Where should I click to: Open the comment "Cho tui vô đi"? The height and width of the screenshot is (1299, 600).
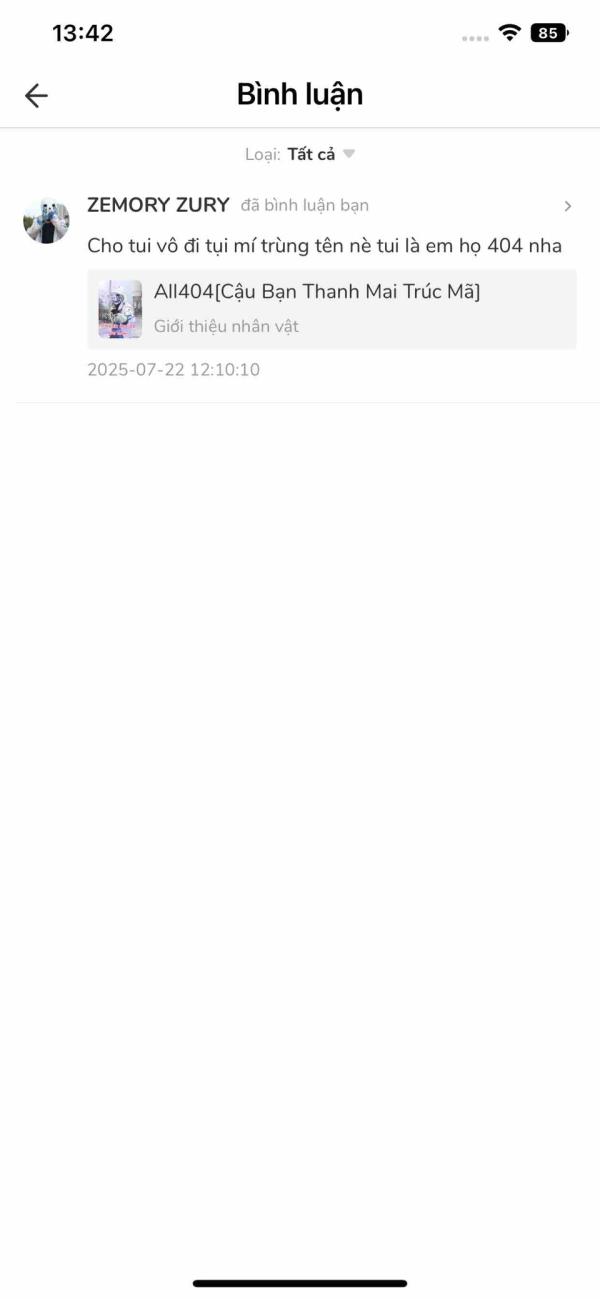click(x=324, y=246)
